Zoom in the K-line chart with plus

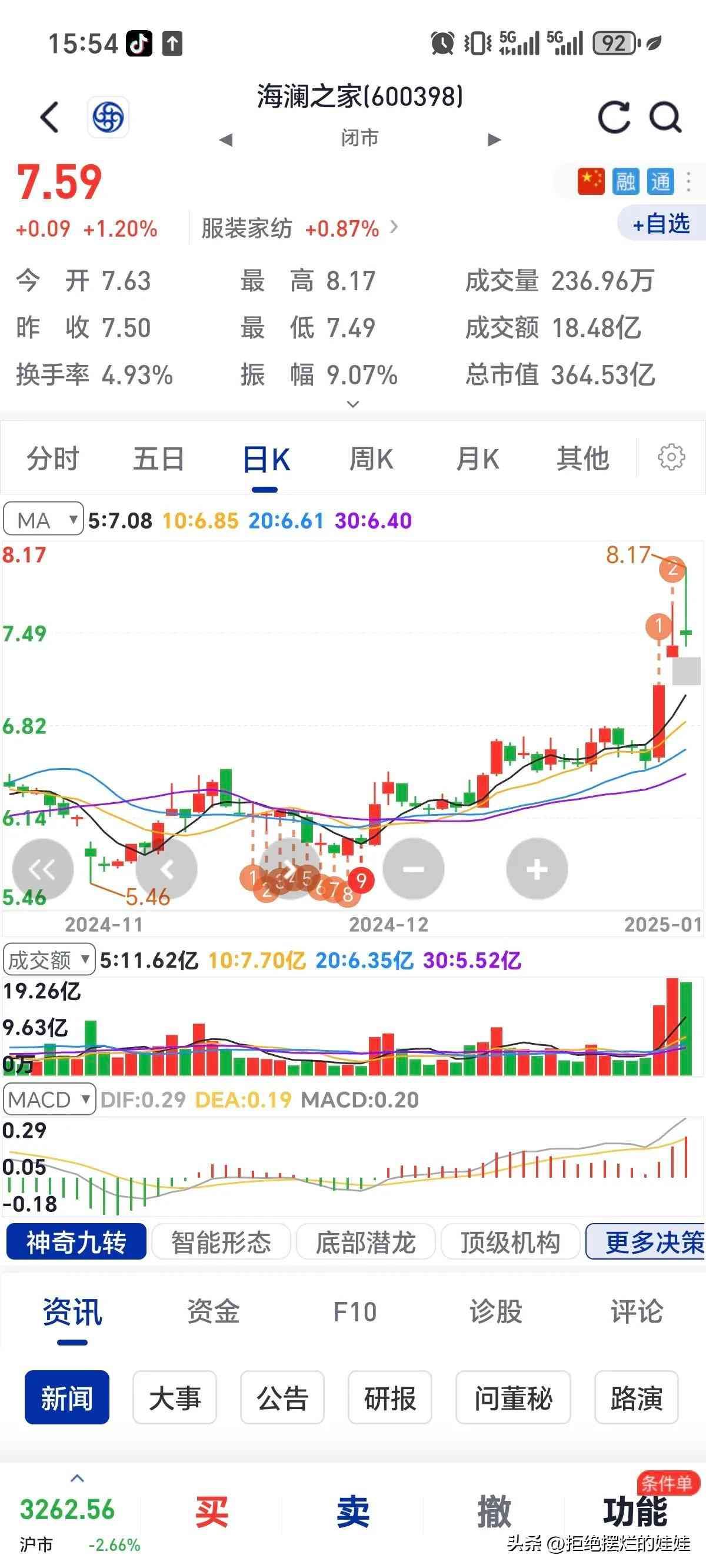(x=537, y=869)
